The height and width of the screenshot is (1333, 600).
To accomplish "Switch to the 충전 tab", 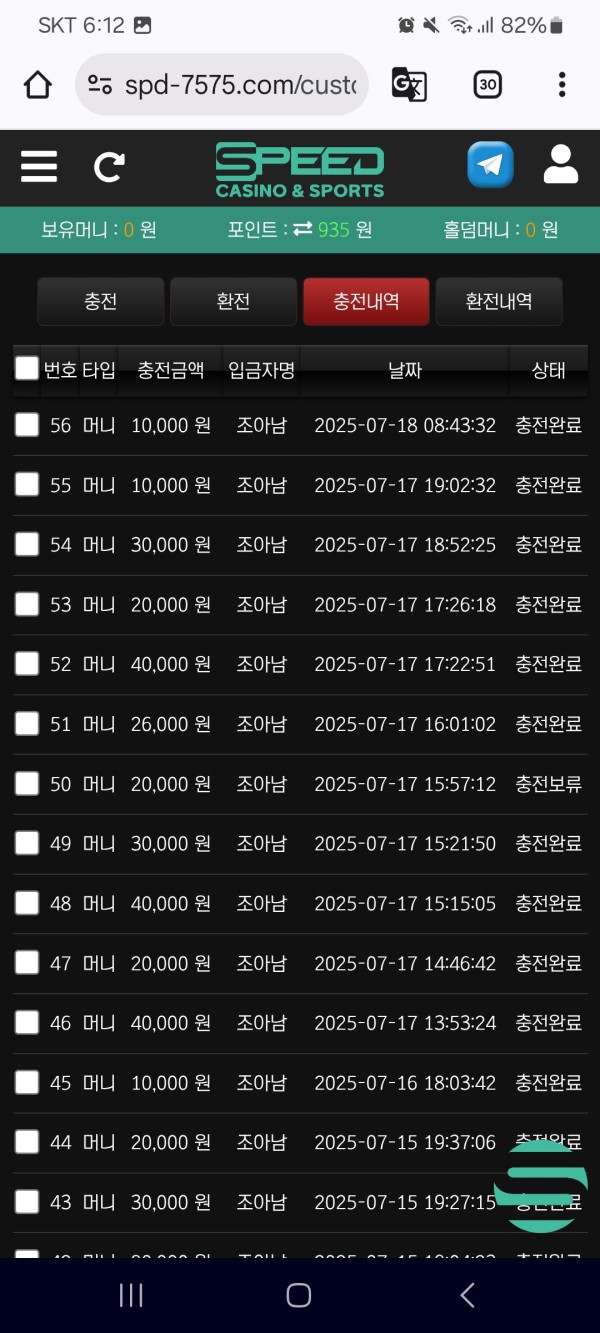I will (101, 301).
